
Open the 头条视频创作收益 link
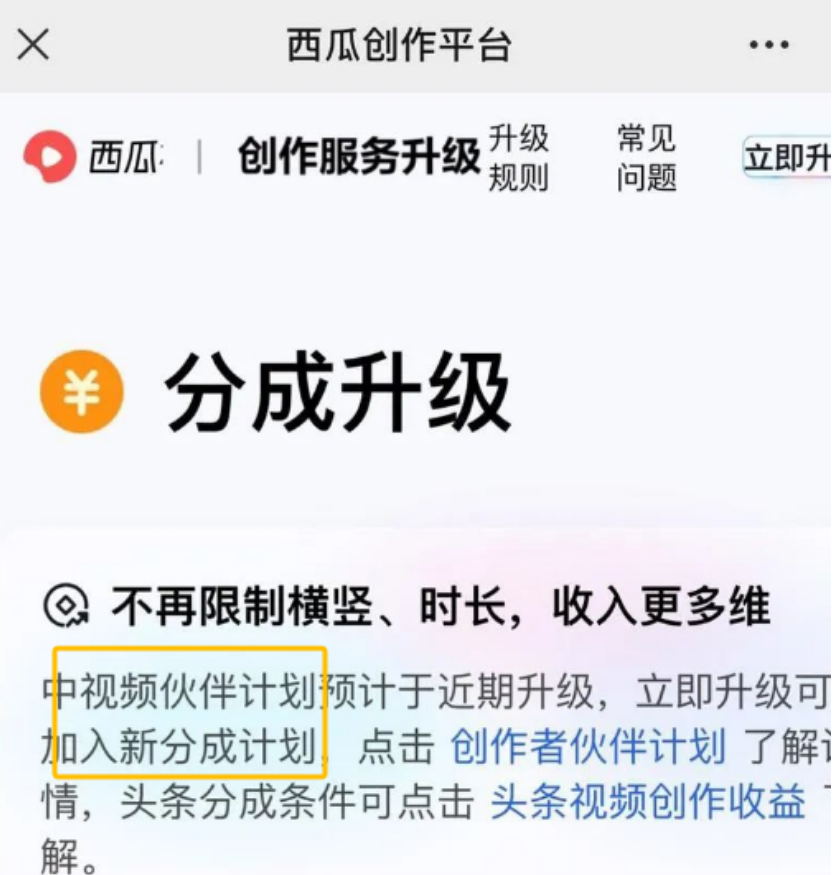pyautogui.click(x=647, y=802)
